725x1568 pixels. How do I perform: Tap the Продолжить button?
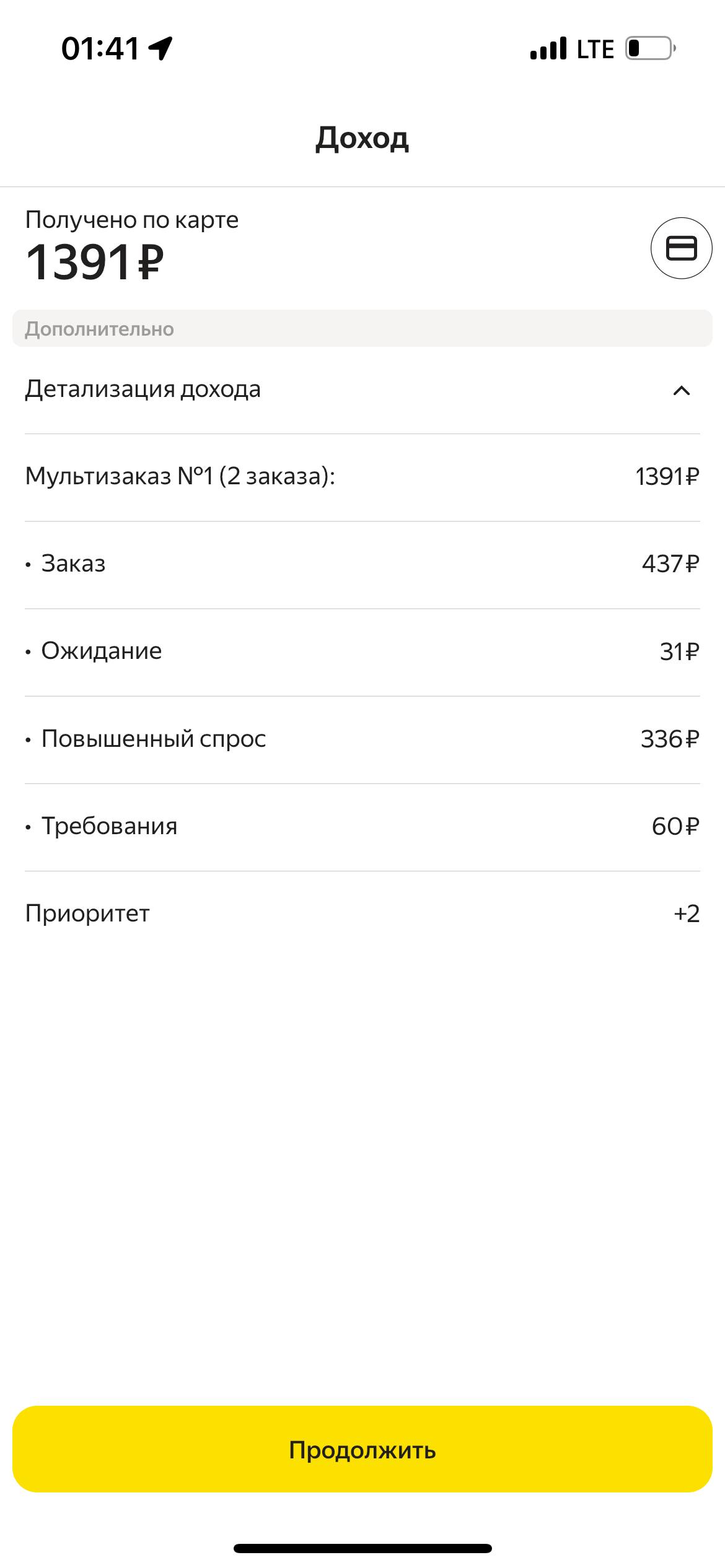[362, 1450]
